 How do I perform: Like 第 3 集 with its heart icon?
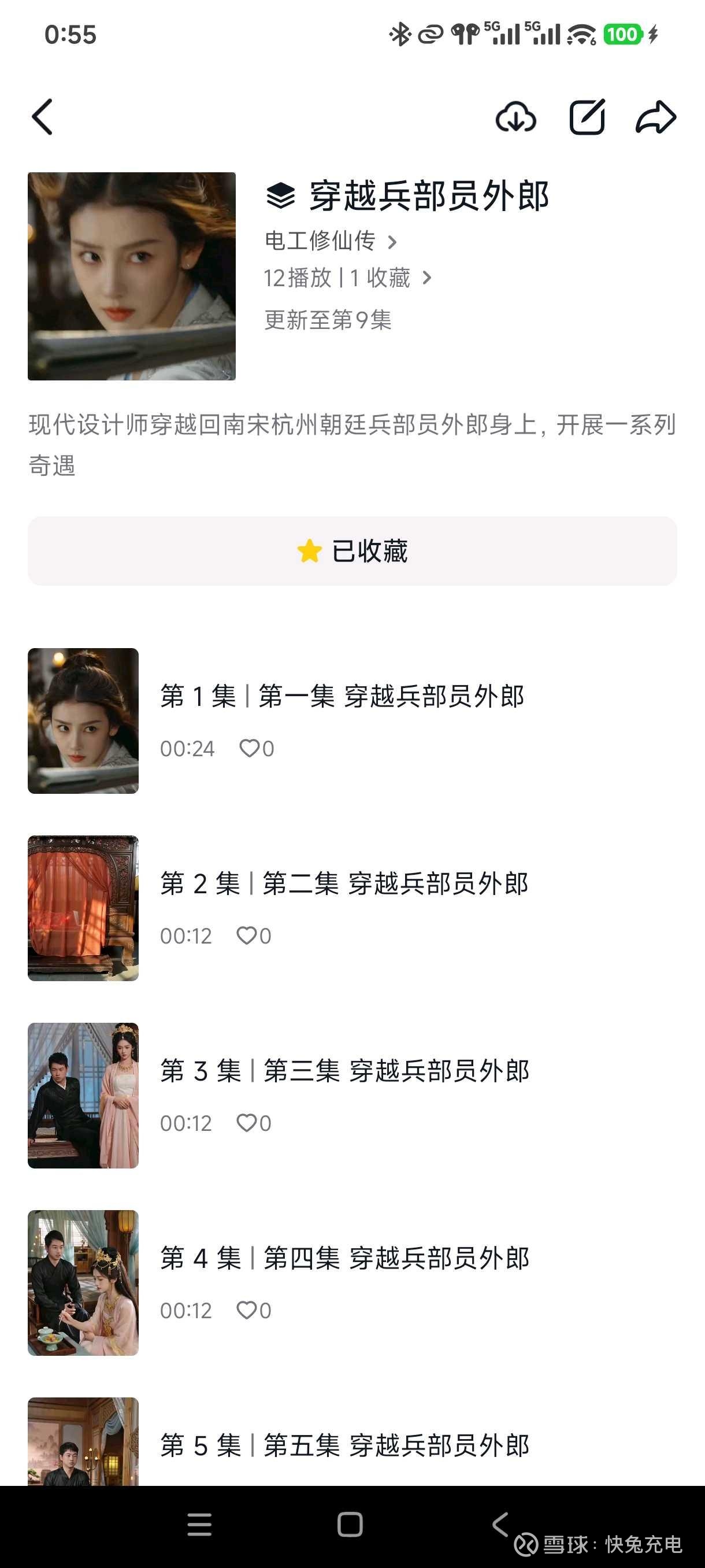click(x=246, y=1123)
